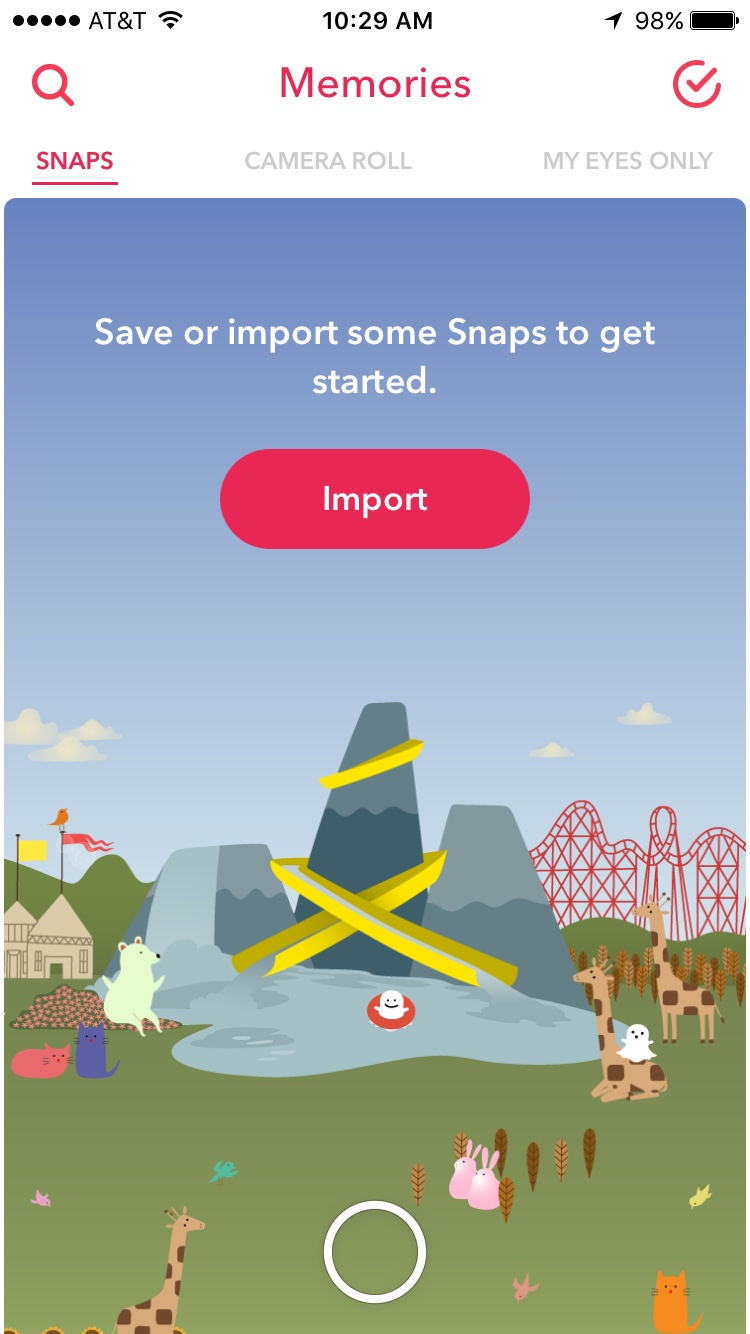
Task: Tap the circular camera button
Action: click(374, 1251)
